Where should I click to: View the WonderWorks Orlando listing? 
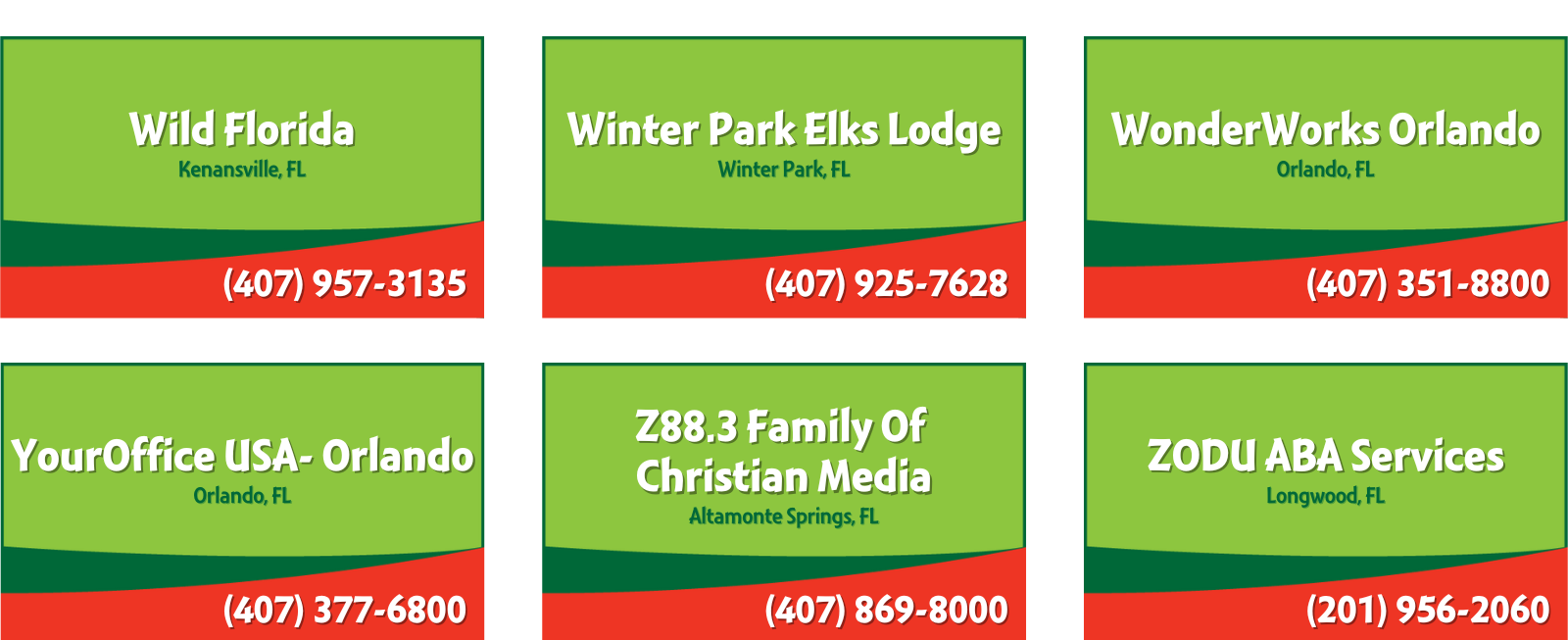tap(1325, 176)
